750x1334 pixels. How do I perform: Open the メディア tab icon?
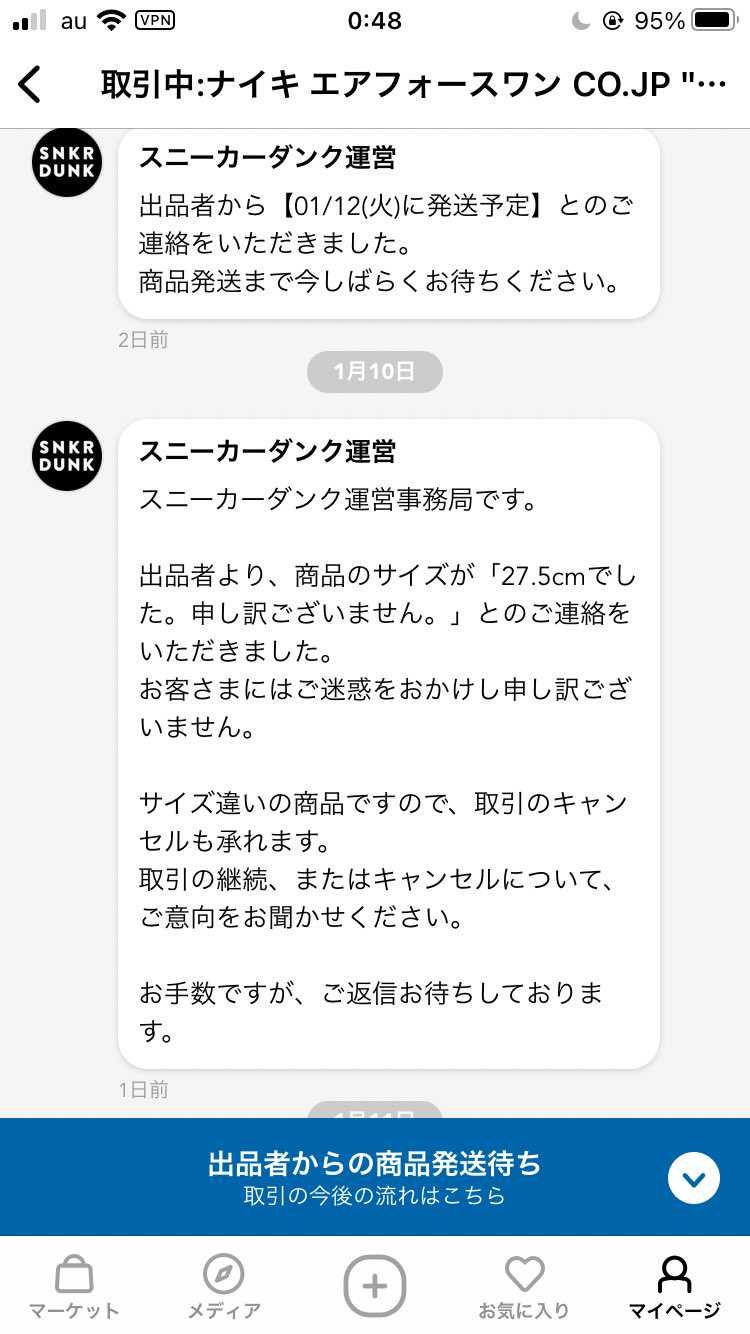point(222,1275)
